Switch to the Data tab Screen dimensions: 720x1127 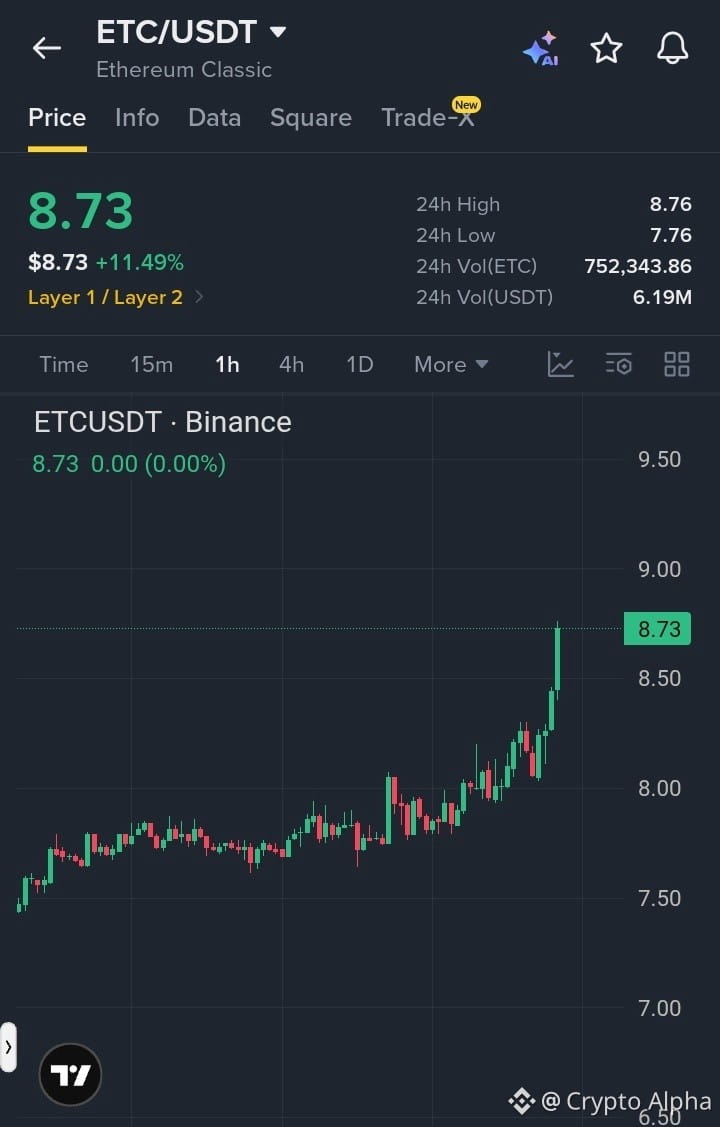click(x=214, y=117)
